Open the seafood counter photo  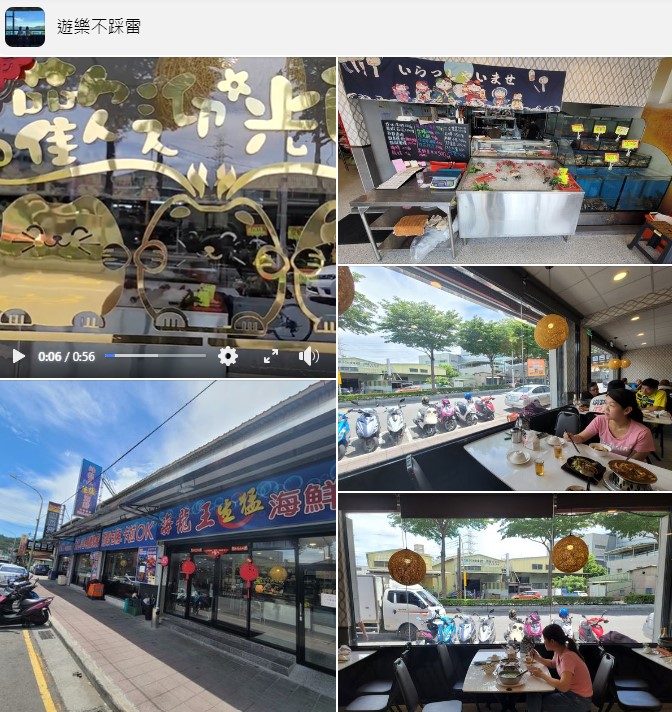tap(504, 160)
